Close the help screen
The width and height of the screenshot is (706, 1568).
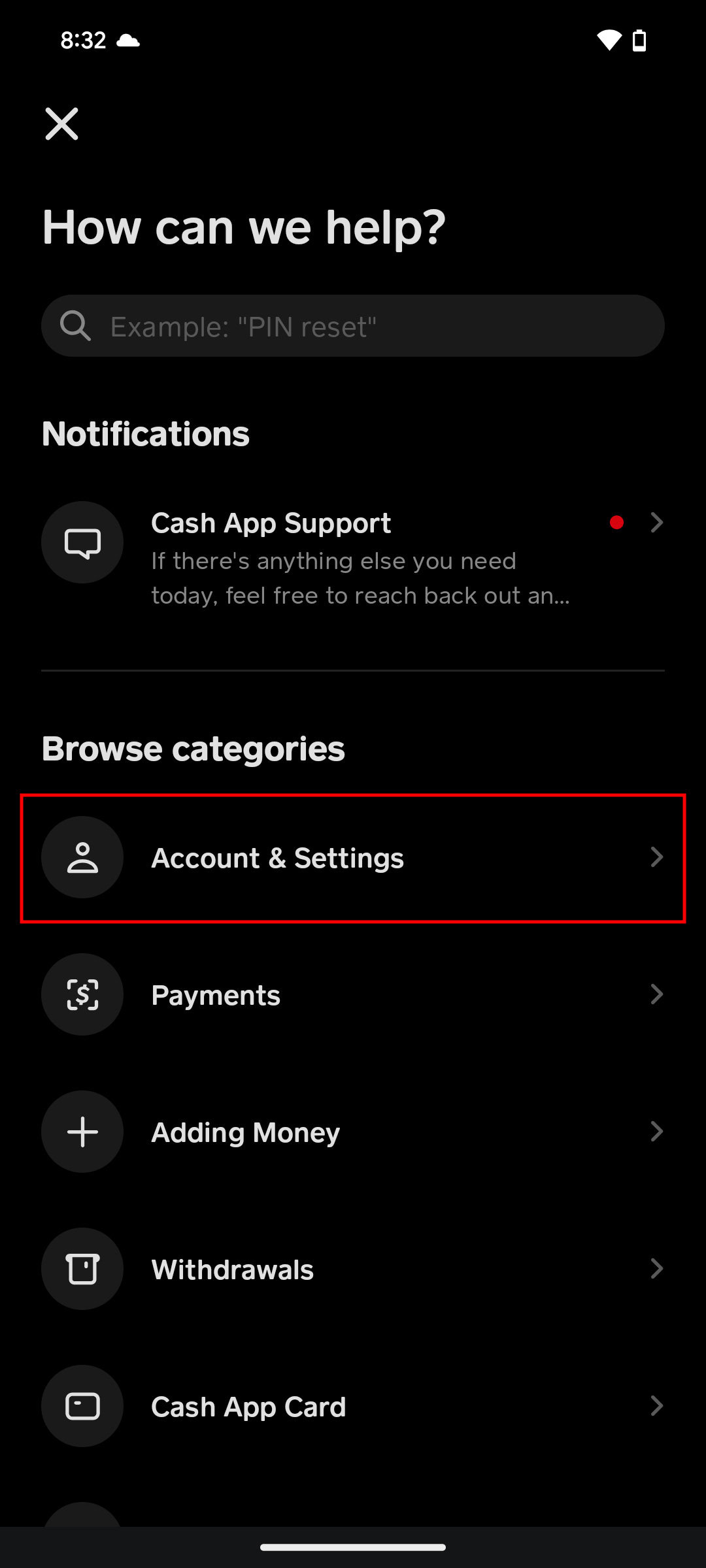tap(61, 124)
